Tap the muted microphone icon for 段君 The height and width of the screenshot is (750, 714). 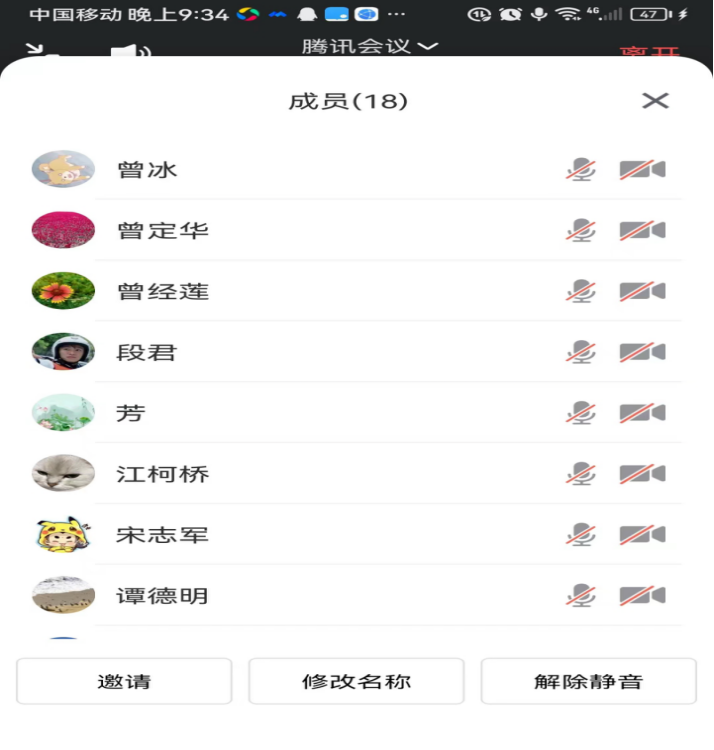tap(580, 353)
